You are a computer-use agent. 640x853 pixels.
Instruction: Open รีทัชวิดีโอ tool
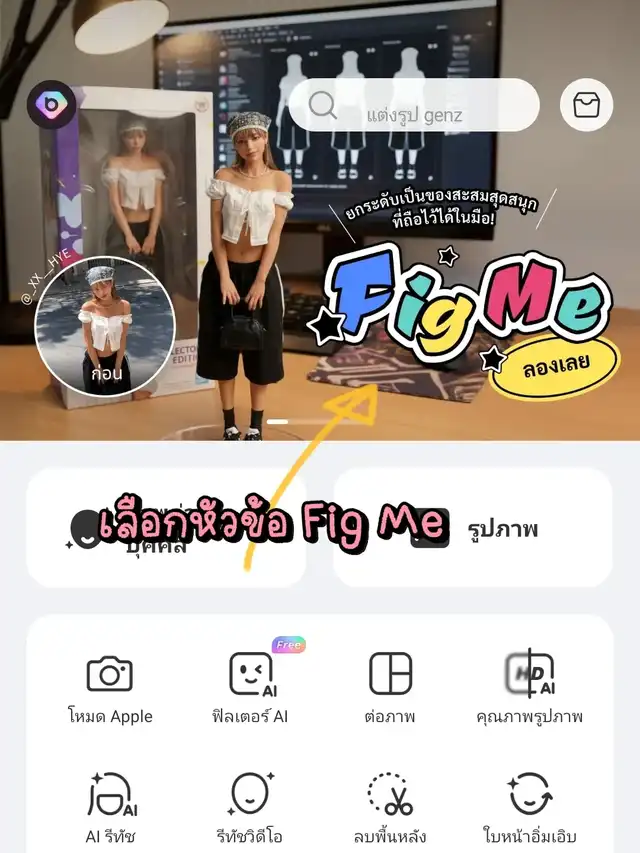tap(251, 805)
